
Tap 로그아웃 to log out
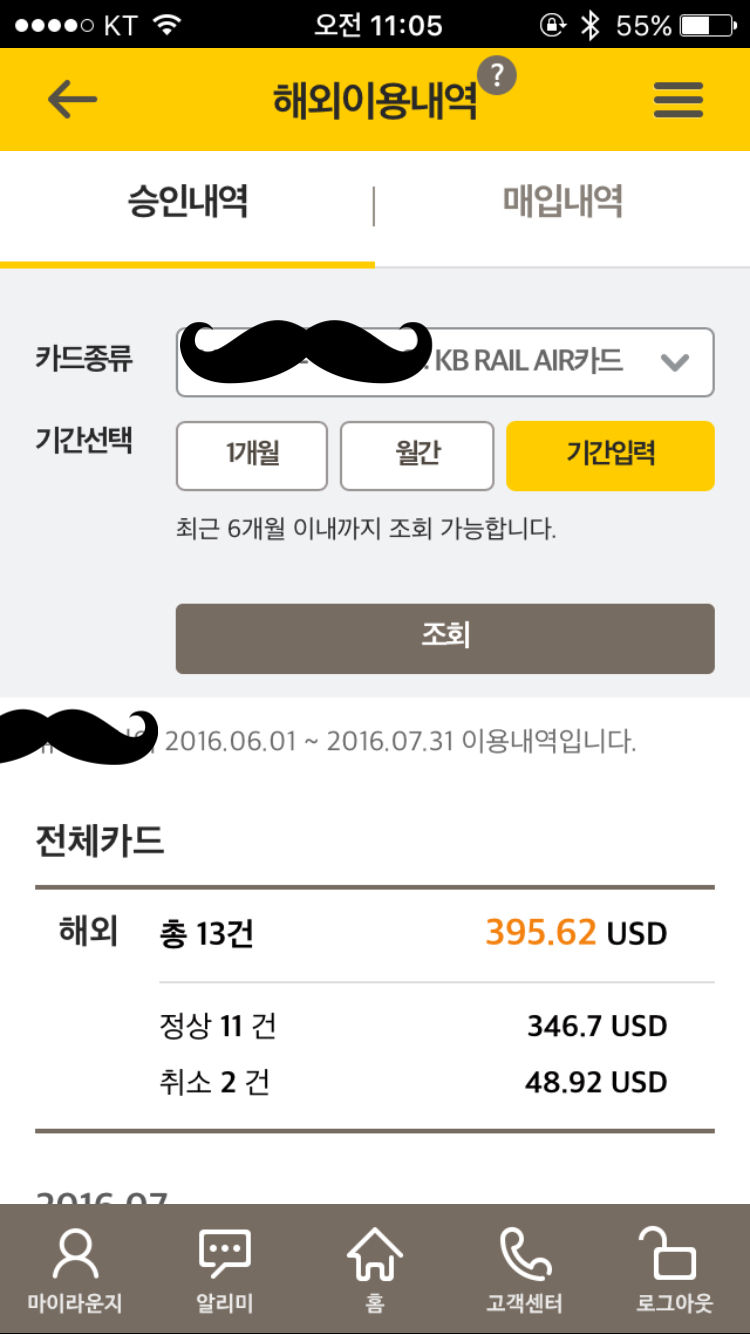675,1270
